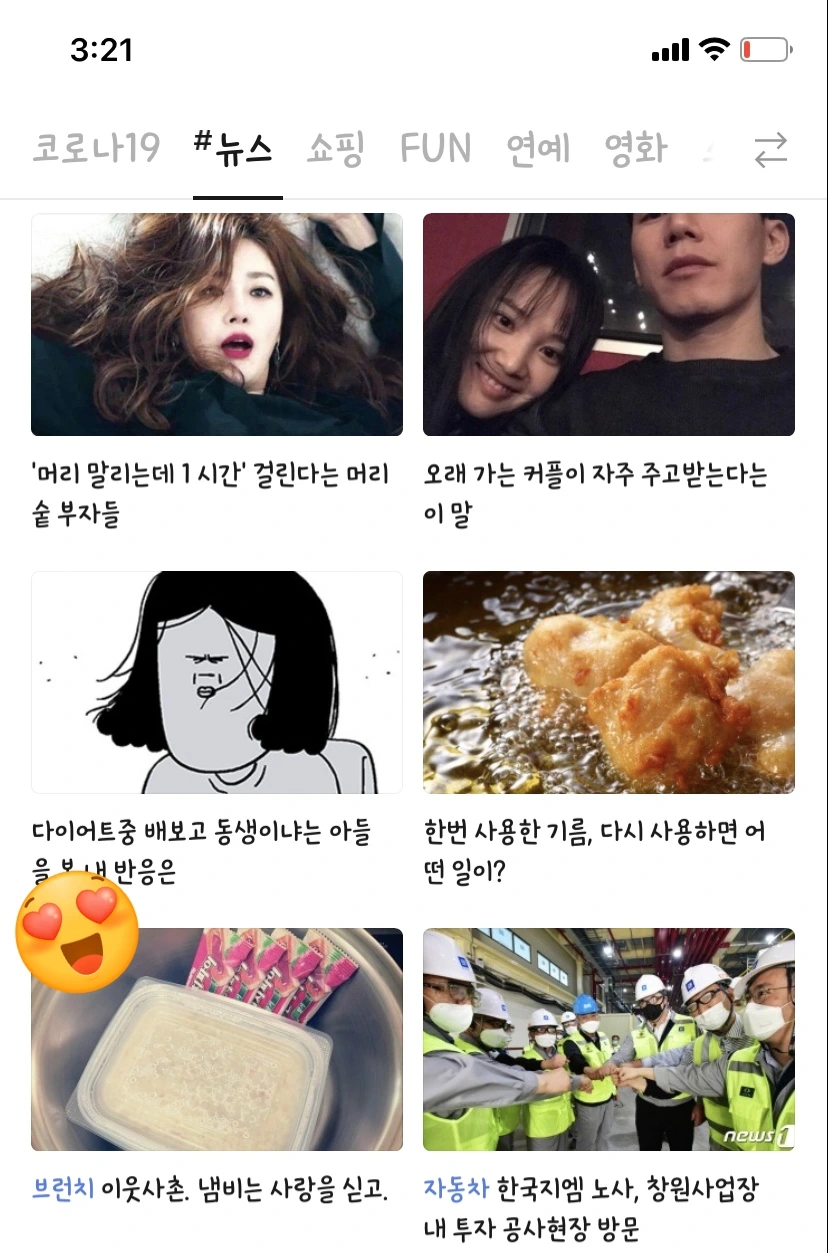Open article about '머리 말리는데 1시간' 머리숱 부자들
The height and width of the screenshot is (1253, 828).
click(217, 372)
